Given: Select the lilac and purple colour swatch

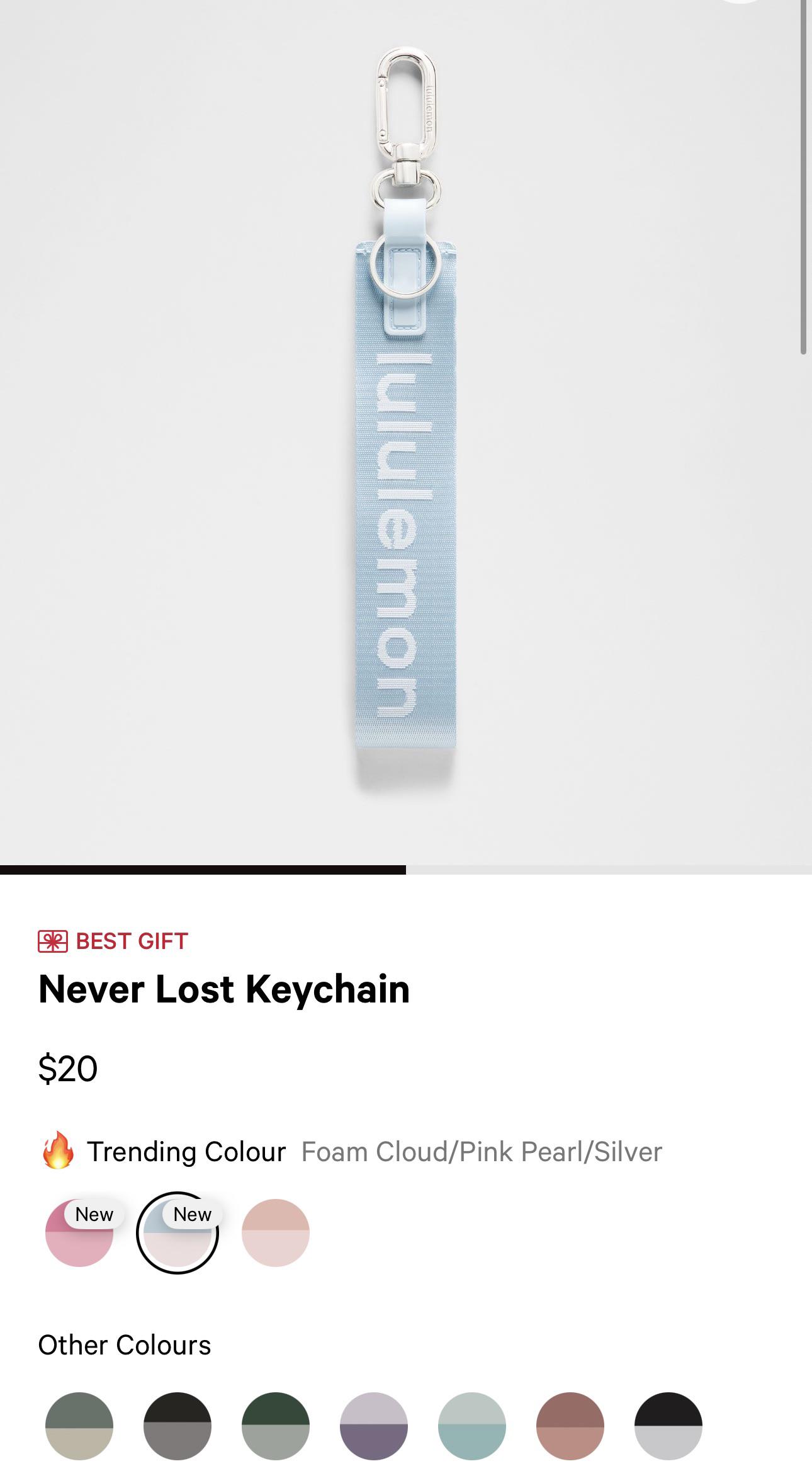Looking at the screenshot, I should [x=373, y=1426].
